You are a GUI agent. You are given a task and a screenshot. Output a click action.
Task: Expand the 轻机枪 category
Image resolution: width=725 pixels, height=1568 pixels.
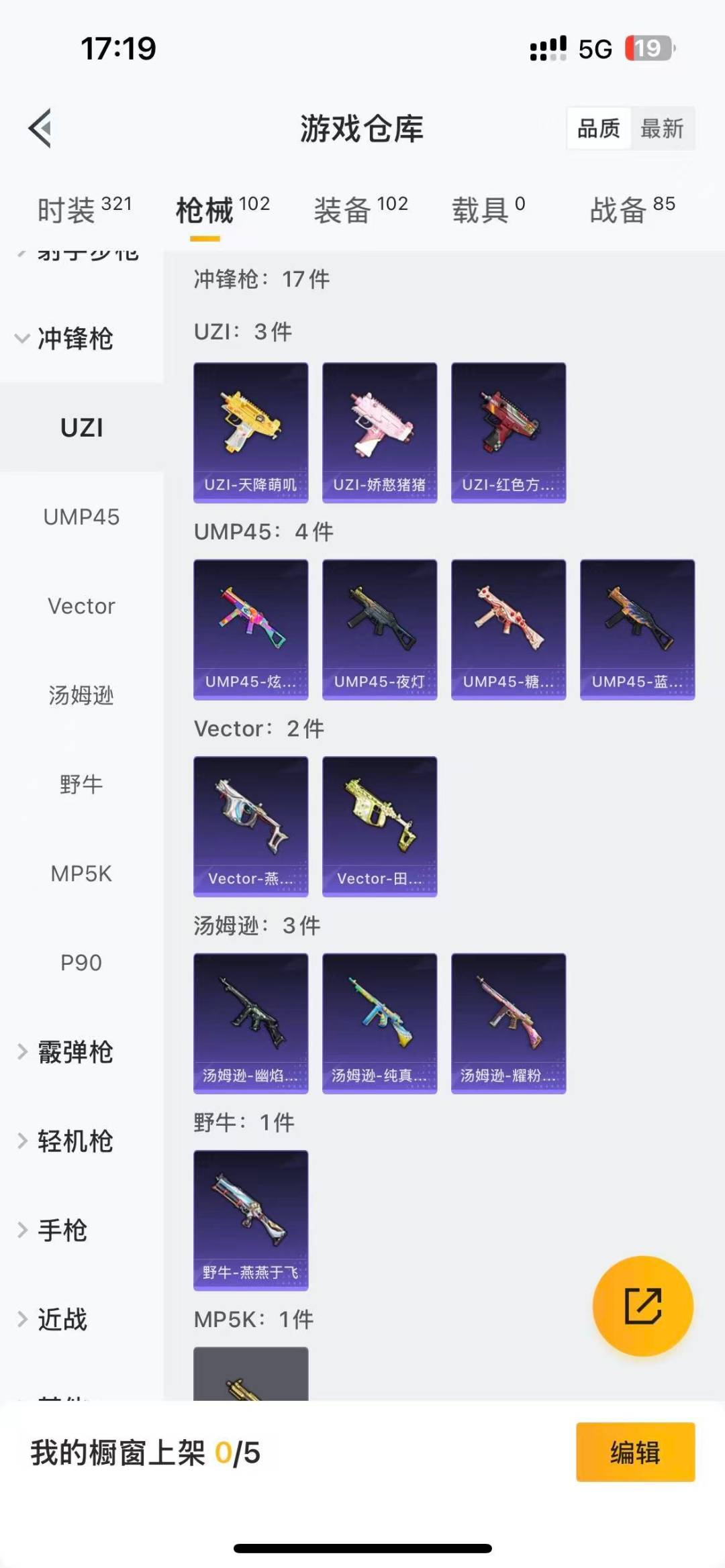coord(74,1141)
